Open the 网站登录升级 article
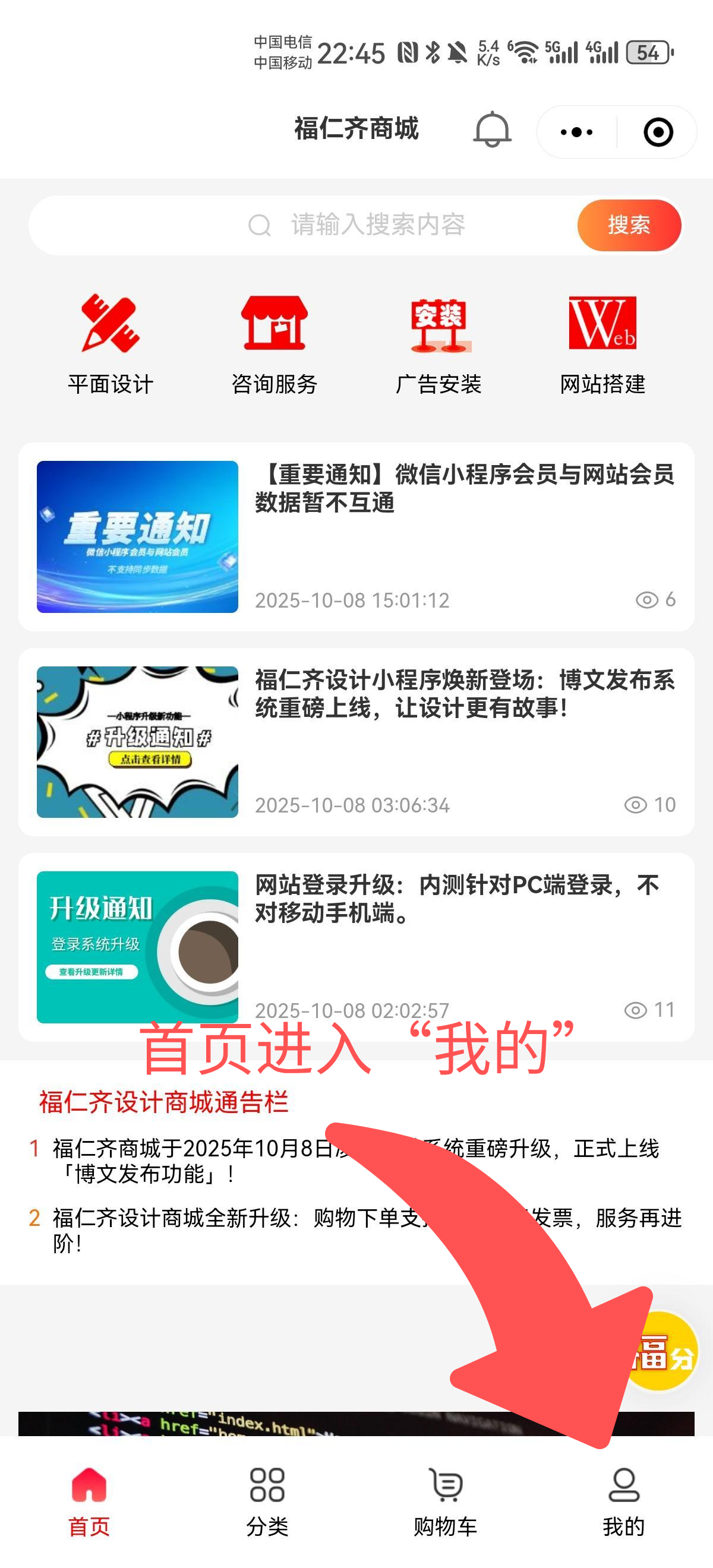 point(356,947)
